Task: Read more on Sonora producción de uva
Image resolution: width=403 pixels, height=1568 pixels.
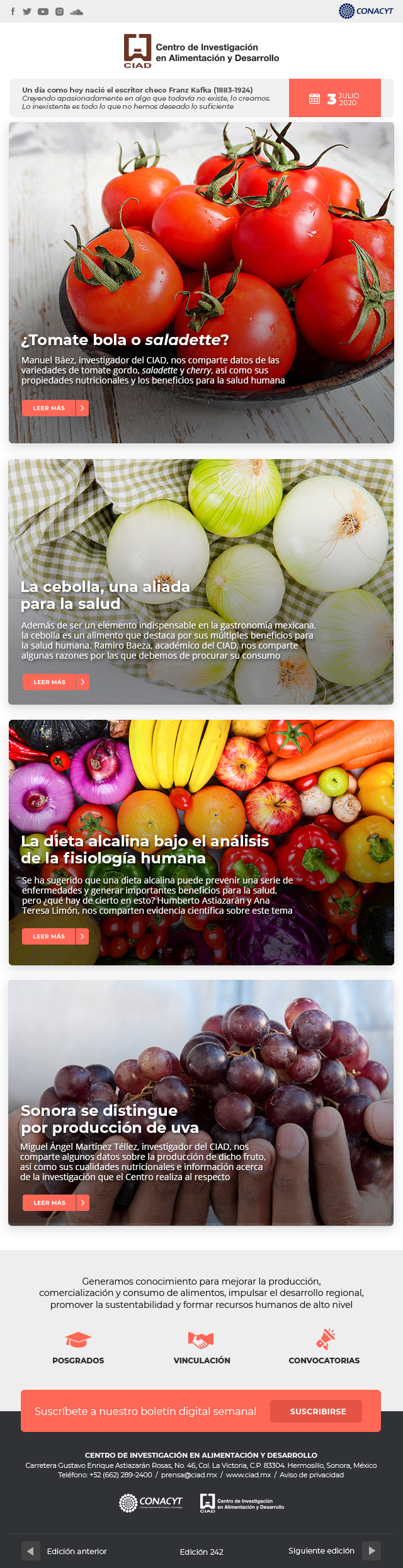Action: click(55, 1203)
